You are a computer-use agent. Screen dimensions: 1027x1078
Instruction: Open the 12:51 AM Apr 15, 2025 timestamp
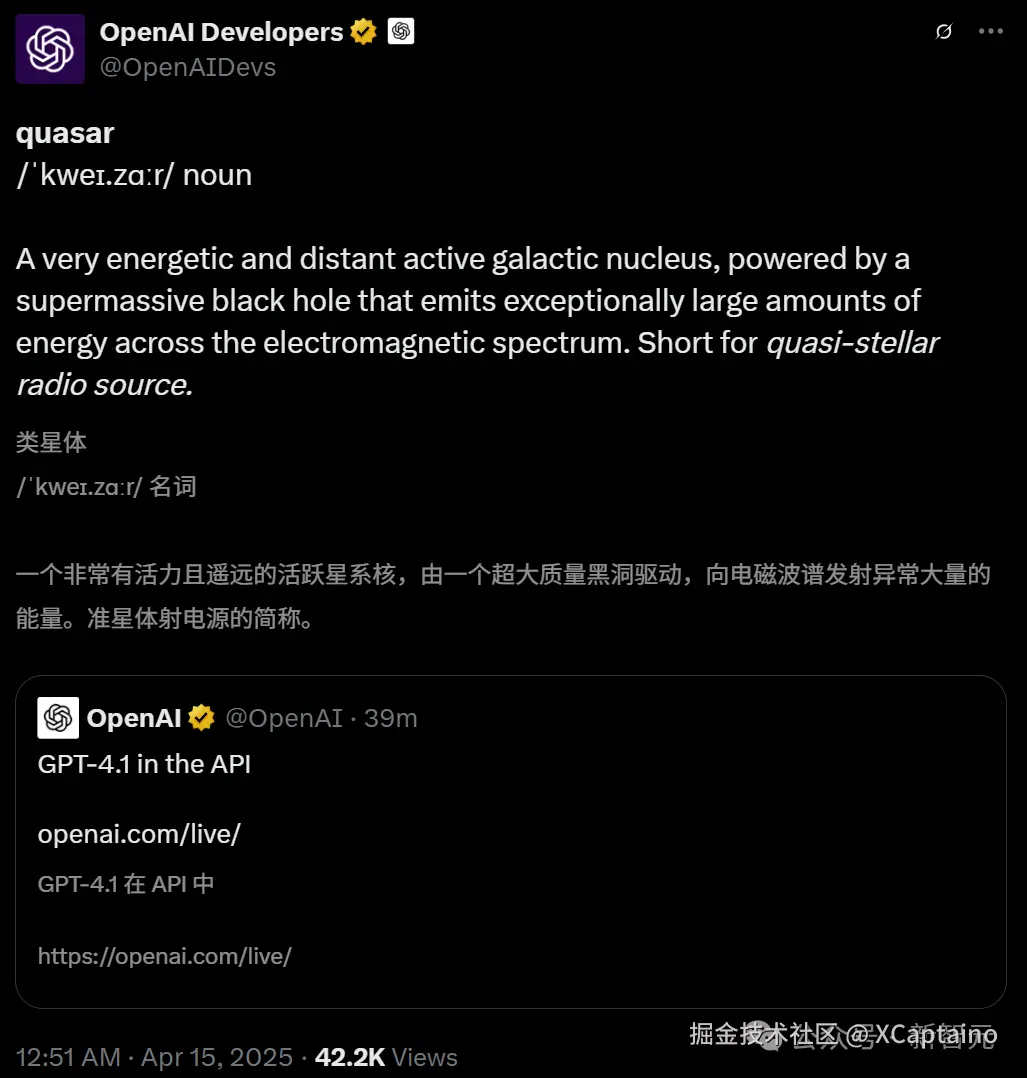pos(155,1057)
